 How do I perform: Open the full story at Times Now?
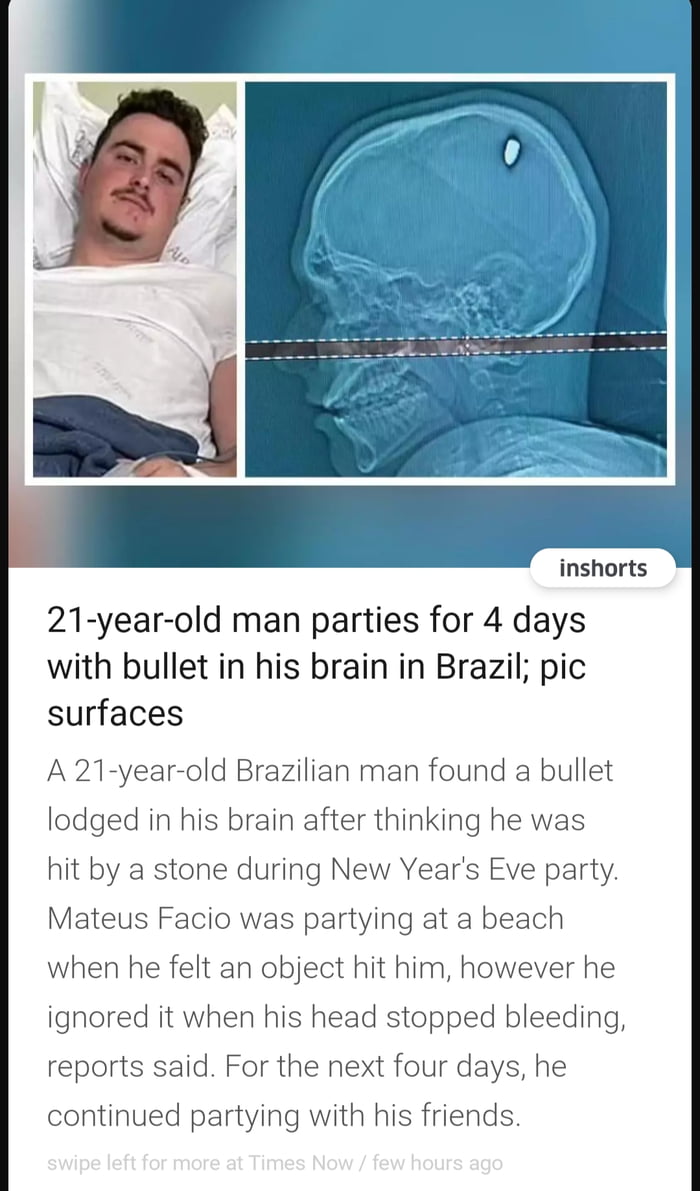click(274, 1163)
